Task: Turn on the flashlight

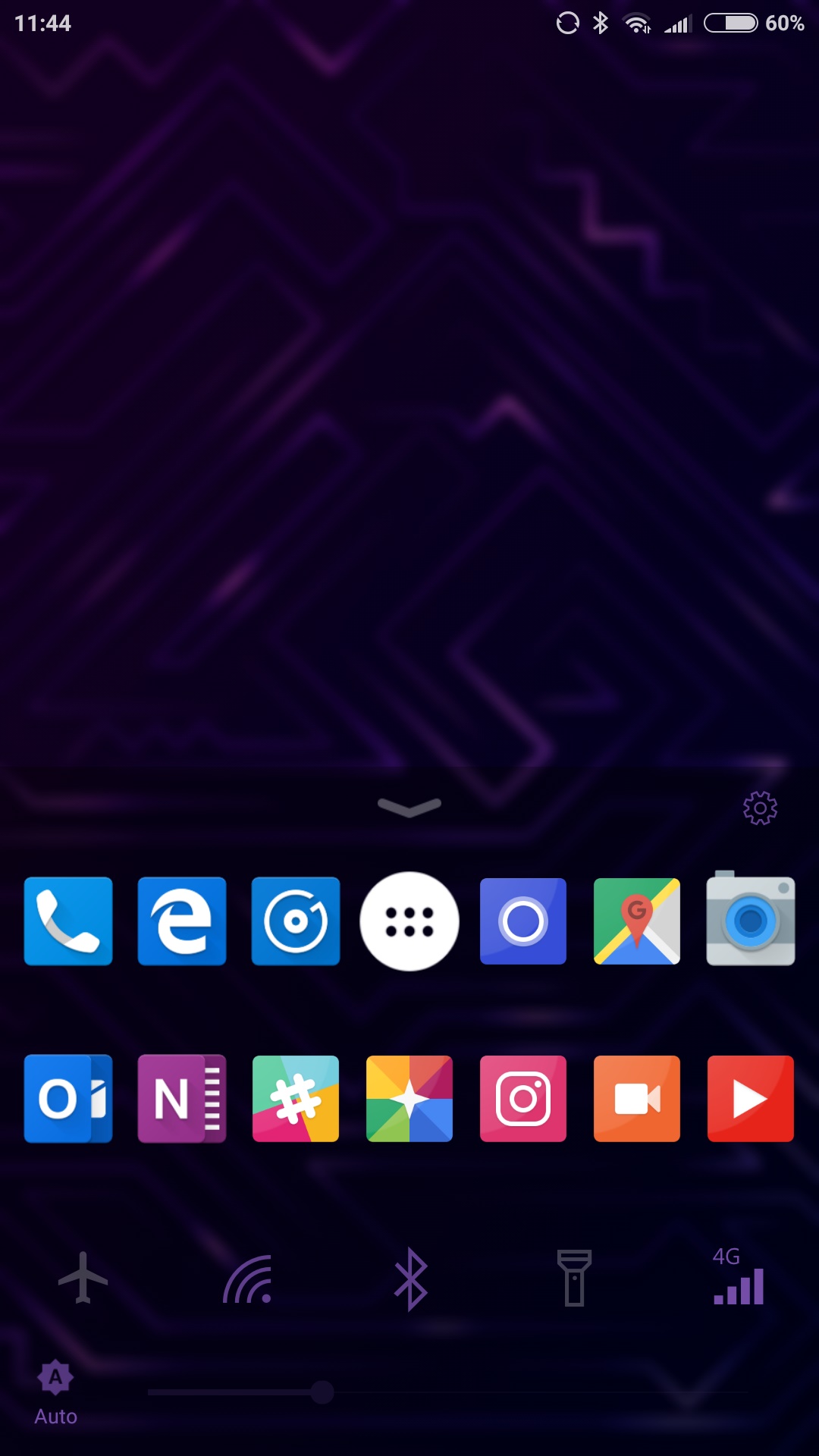Action: pos(575,1278)
